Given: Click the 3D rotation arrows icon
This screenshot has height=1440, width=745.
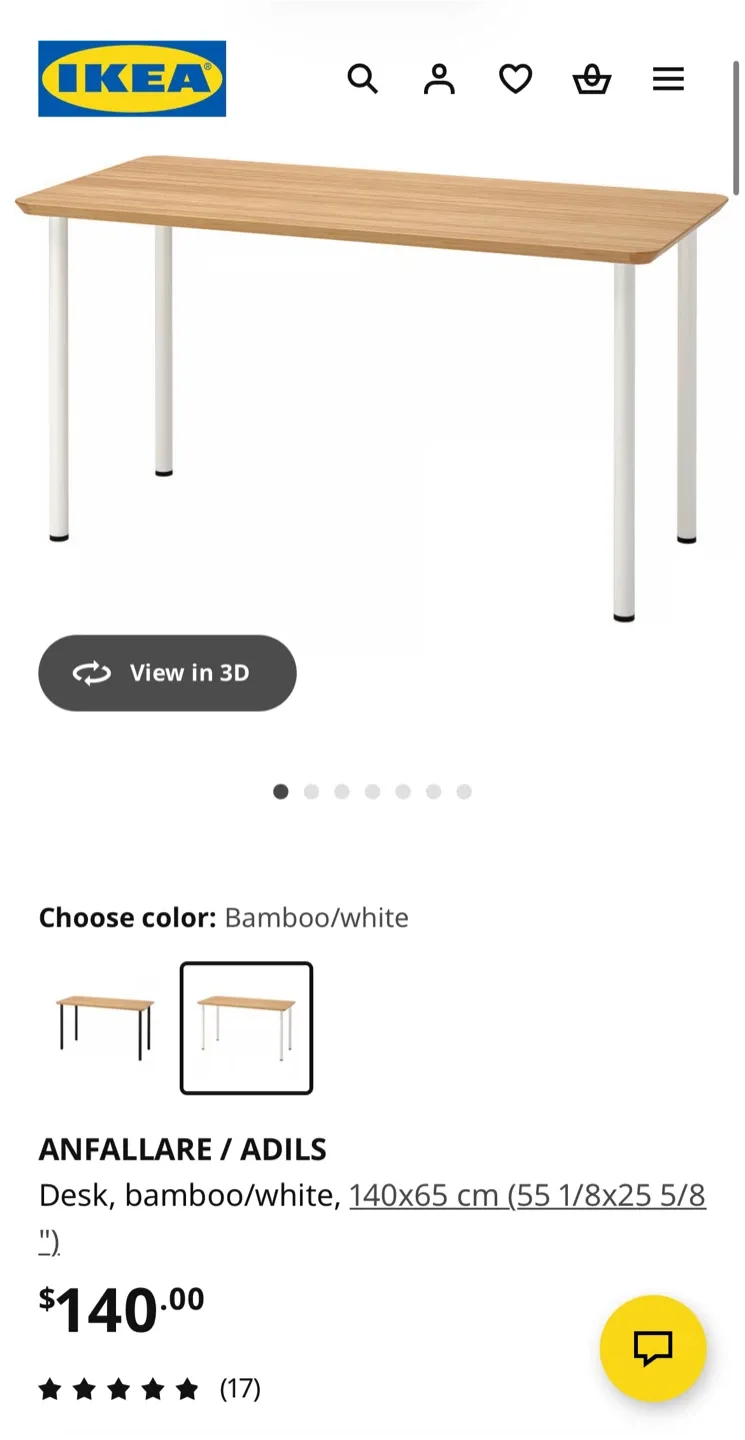Looking at the screenshot, I should 92,673.
